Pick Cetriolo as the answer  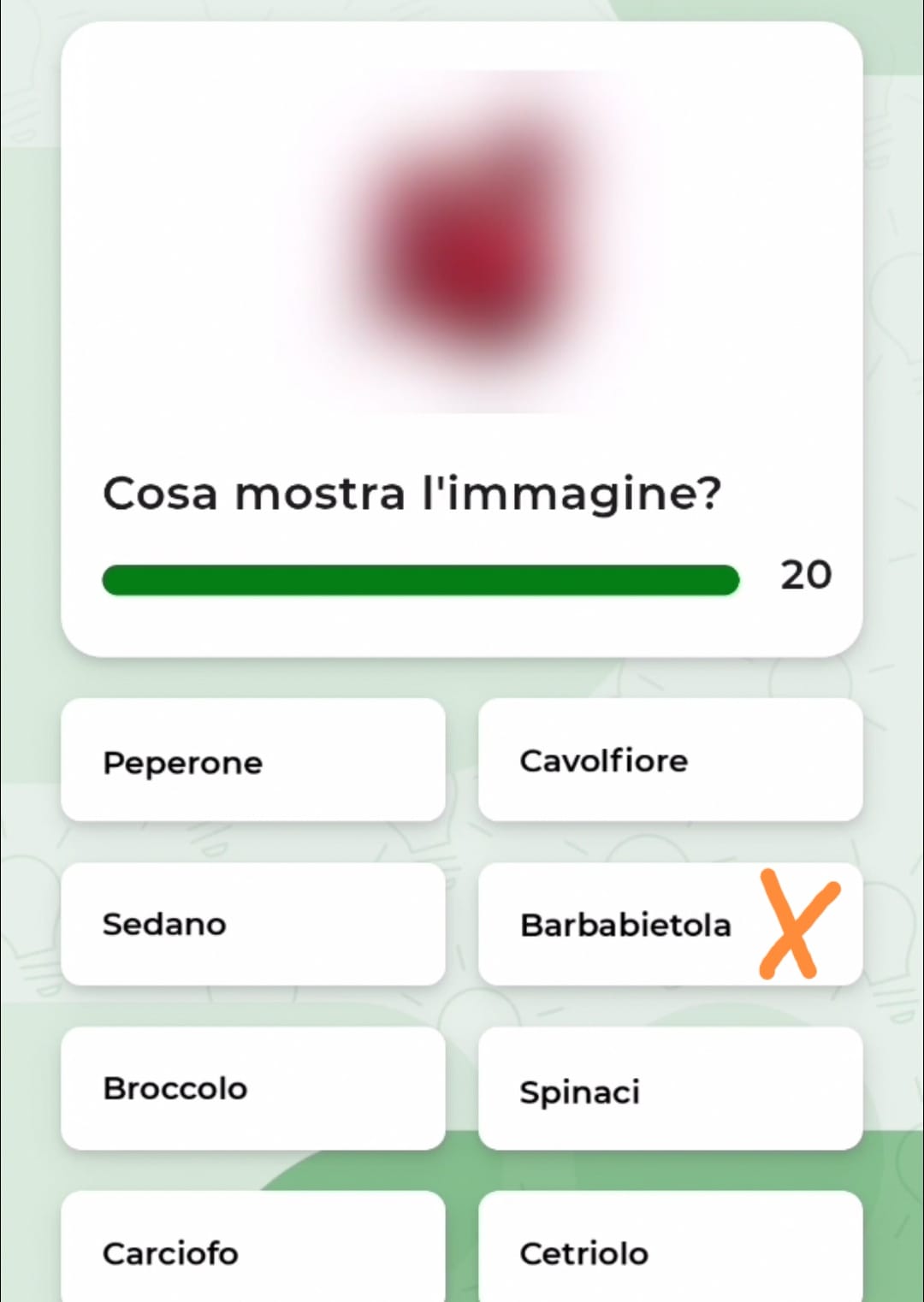670,1252
